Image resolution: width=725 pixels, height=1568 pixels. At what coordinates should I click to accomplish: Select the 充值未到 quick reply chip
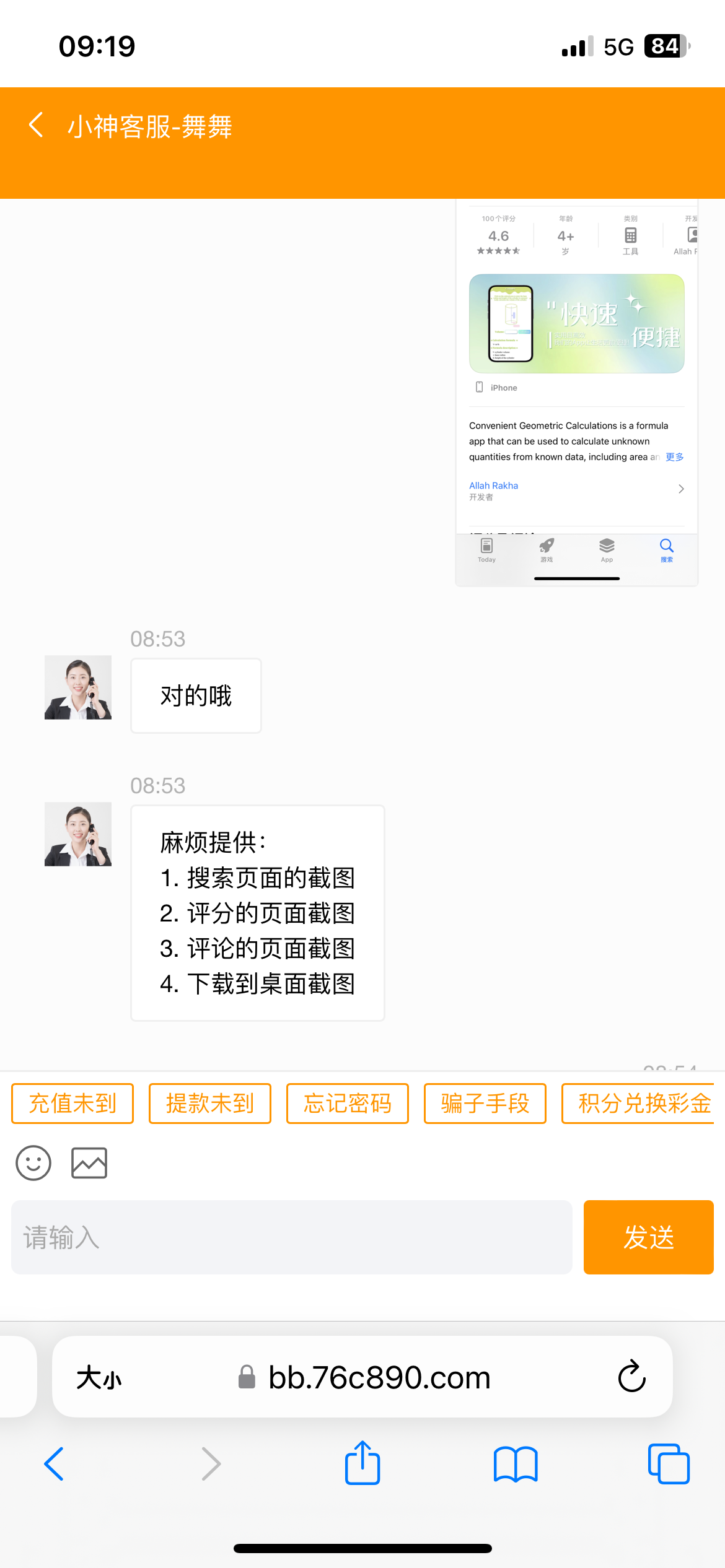point(72,1104)
